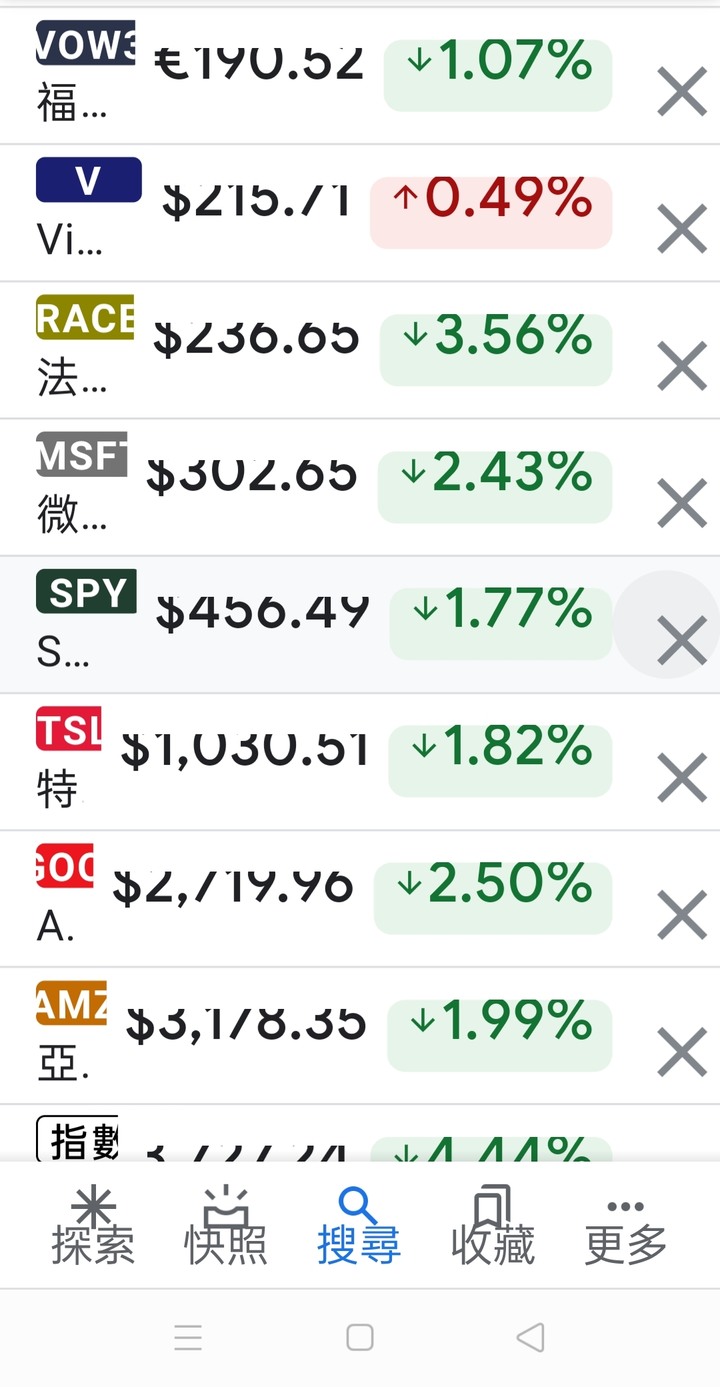Remove the Tesla $1,030.51 row
720x1387 pixels.
682,777
